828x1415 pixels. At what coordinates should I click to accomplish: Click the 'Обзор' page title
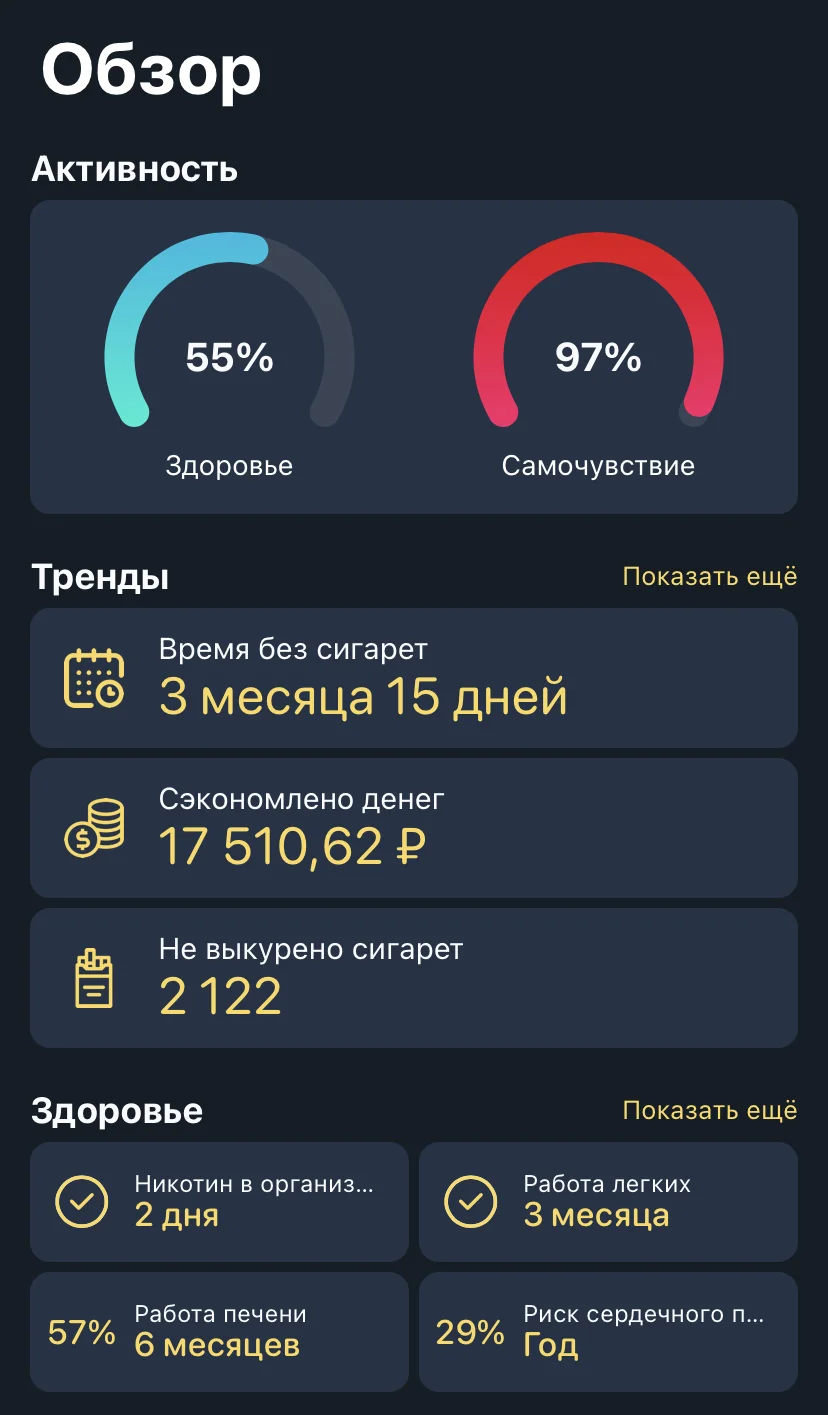pyautogui.click(x=149, y=69)
